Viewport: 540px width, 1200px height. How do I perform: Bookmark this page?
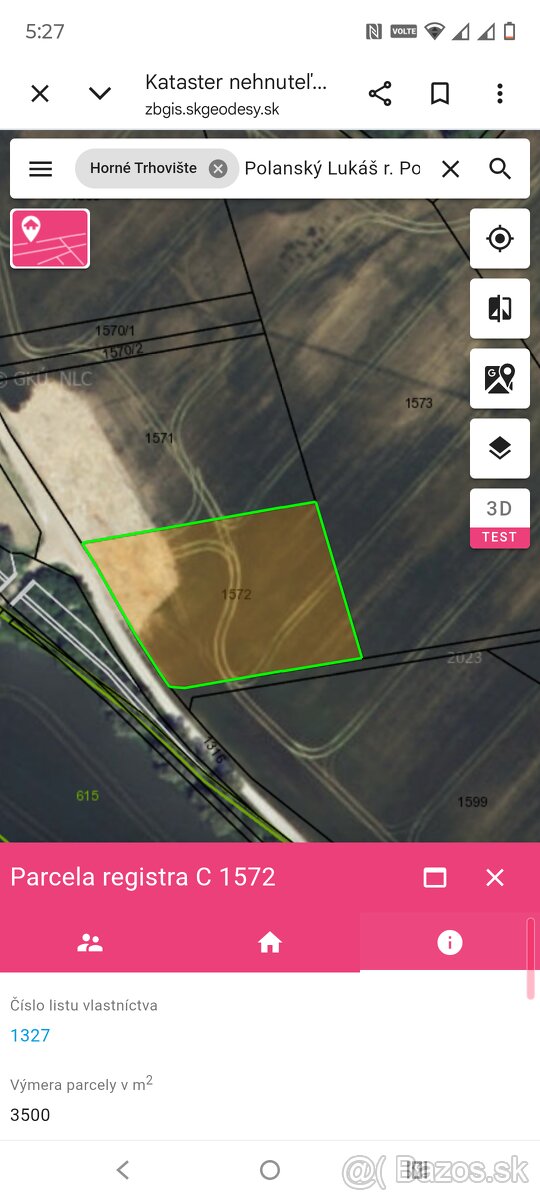point(440,94)
